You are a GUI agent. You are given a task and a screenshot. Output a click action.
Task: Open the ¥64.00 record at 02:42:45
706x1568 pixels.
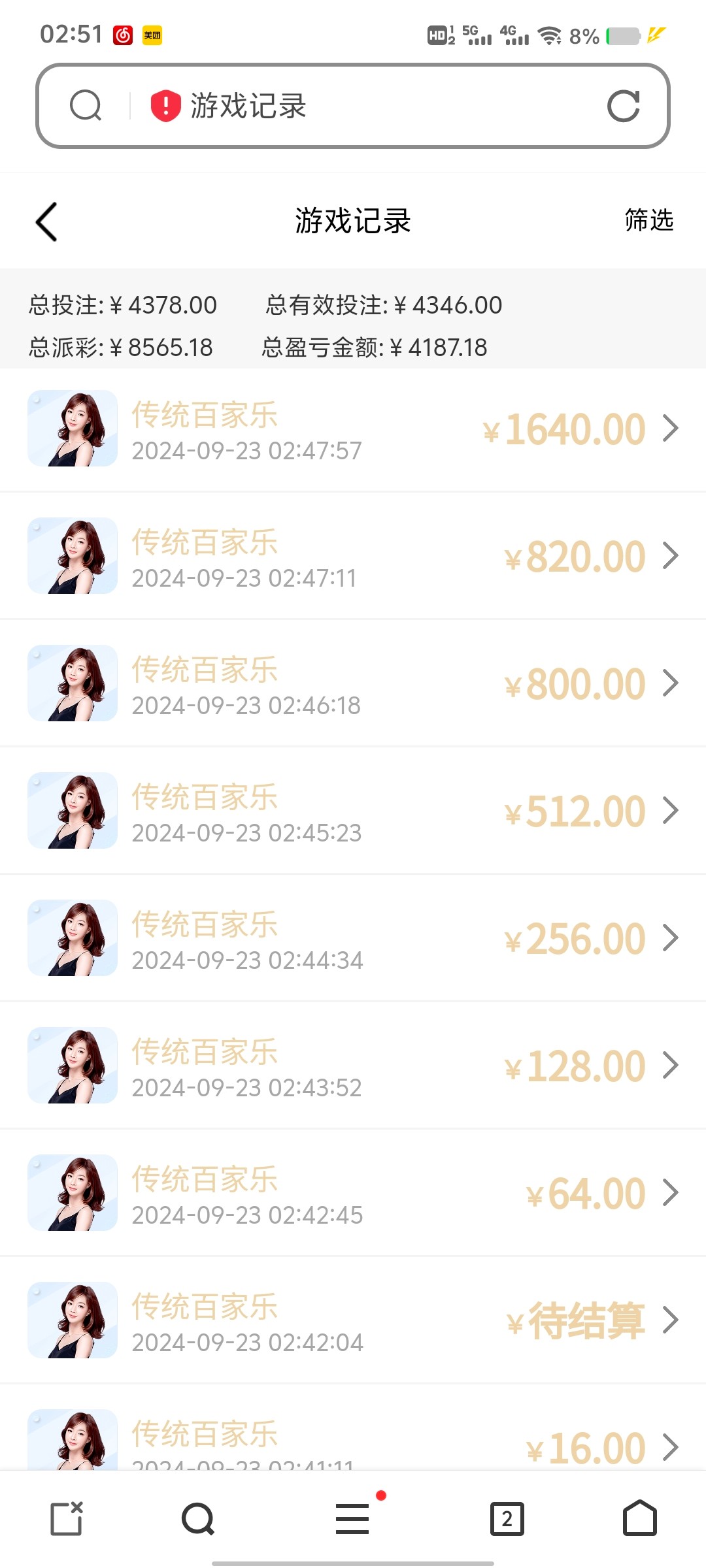tap(353, 1194)
